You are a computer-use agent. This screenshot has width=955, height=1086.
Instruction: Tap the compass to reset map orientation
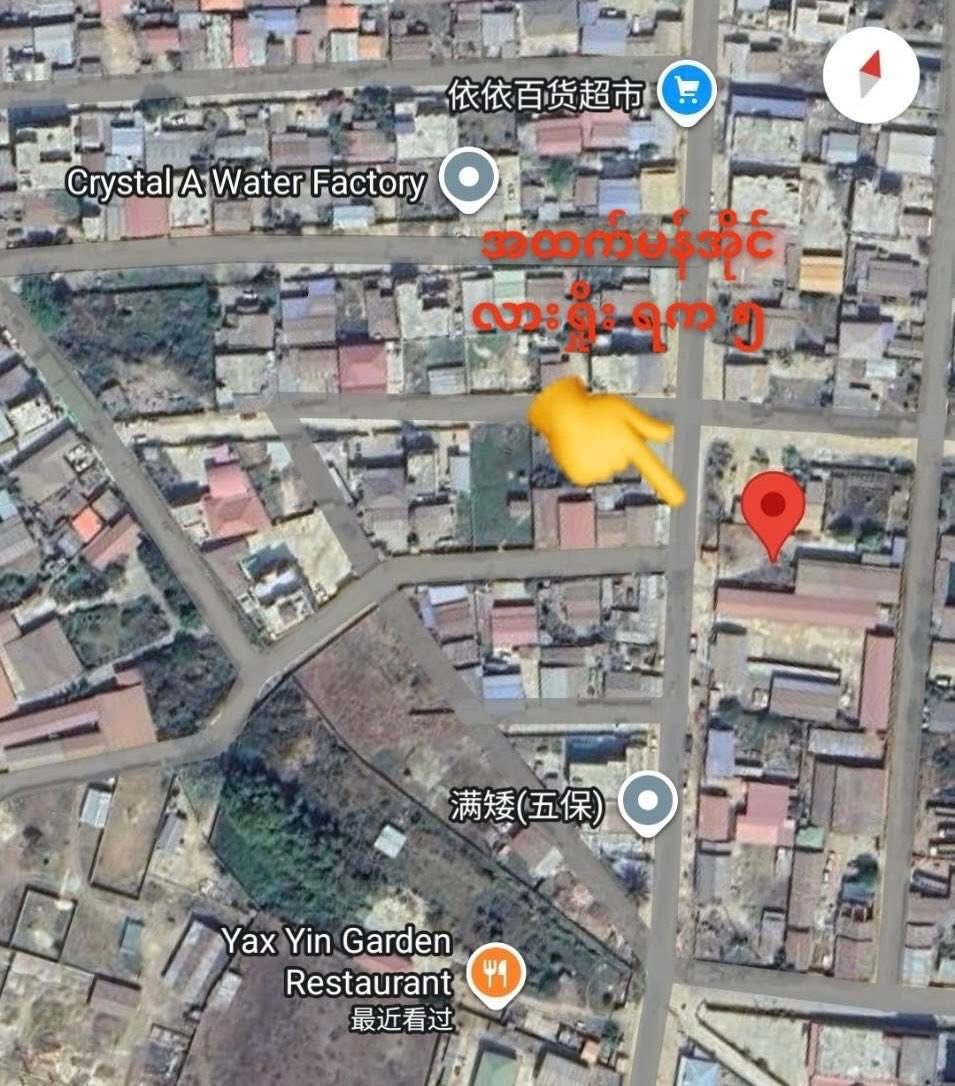tap(870, 75)
